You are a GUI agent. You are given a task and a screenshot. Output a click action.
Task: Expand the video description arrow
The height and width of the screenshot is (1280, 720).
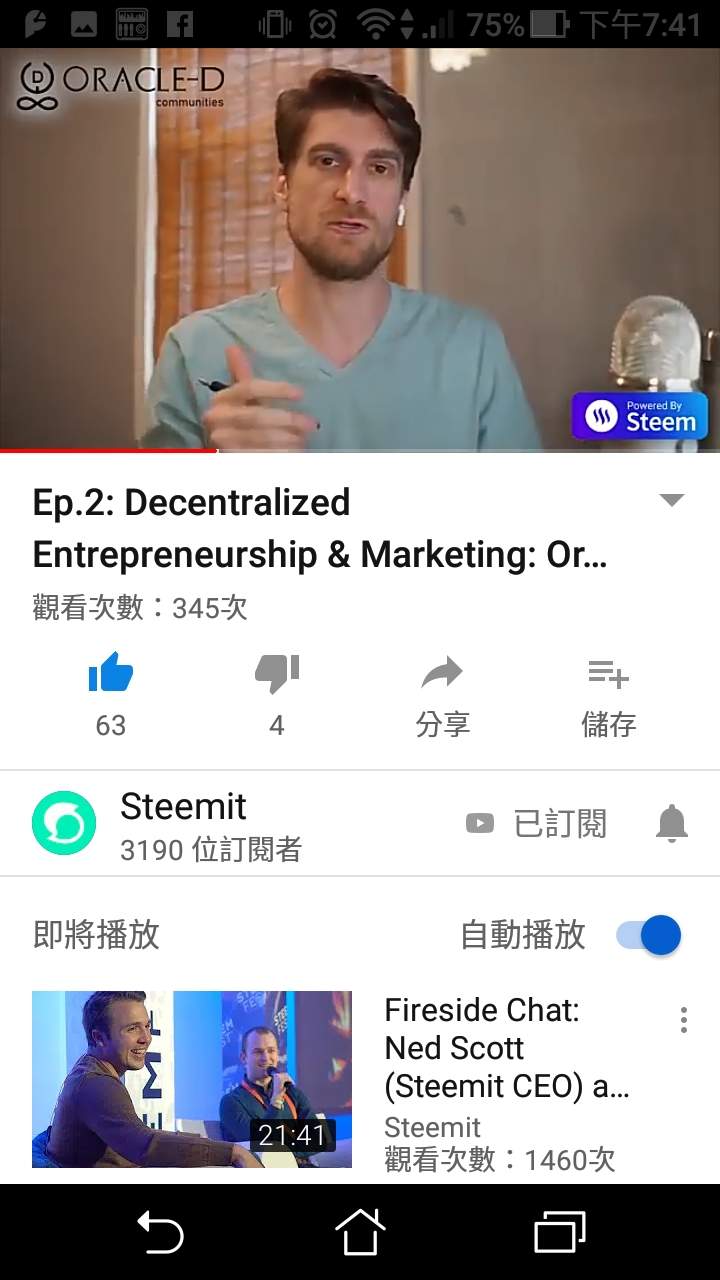click(x=672, y=501)
